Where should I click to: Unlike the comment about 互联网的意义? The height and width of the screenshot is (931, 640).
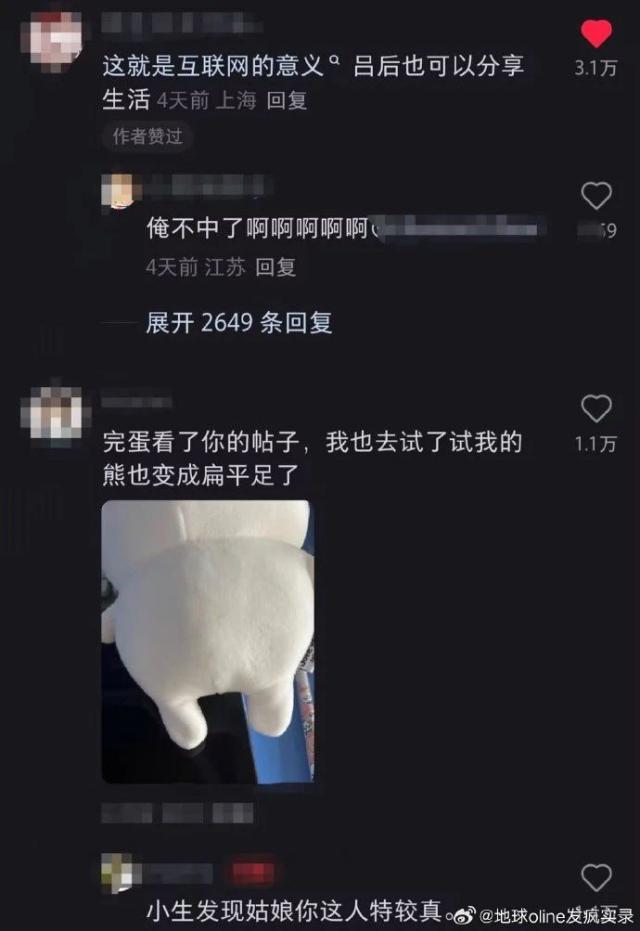pyautogui.click(x=597, y=34)
